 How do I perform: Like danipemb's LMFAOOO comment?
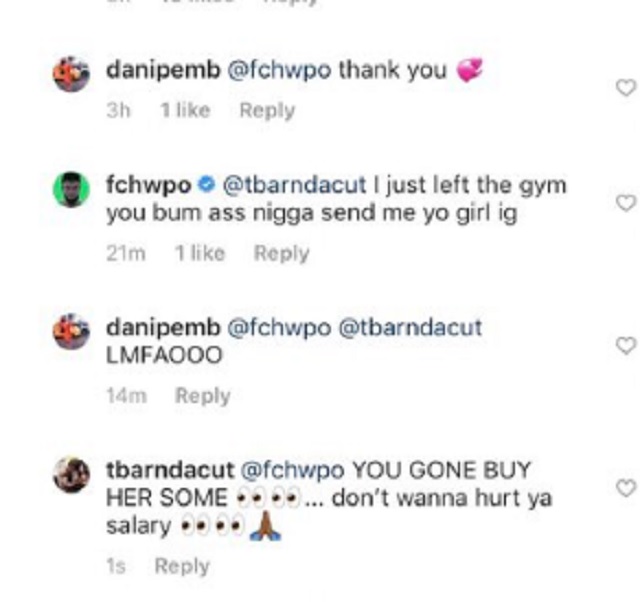click(x=625, y=345)
